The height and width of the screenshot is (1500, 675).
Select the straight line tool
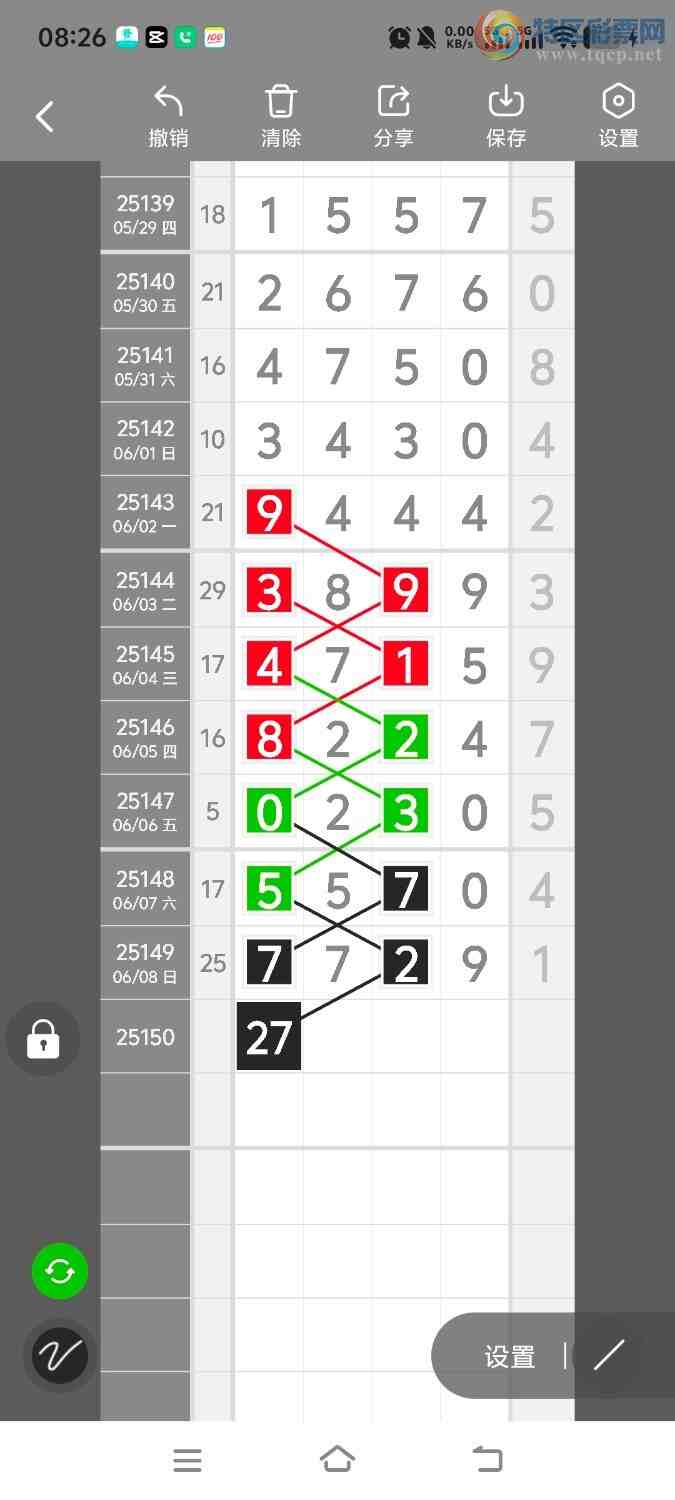609,1356
